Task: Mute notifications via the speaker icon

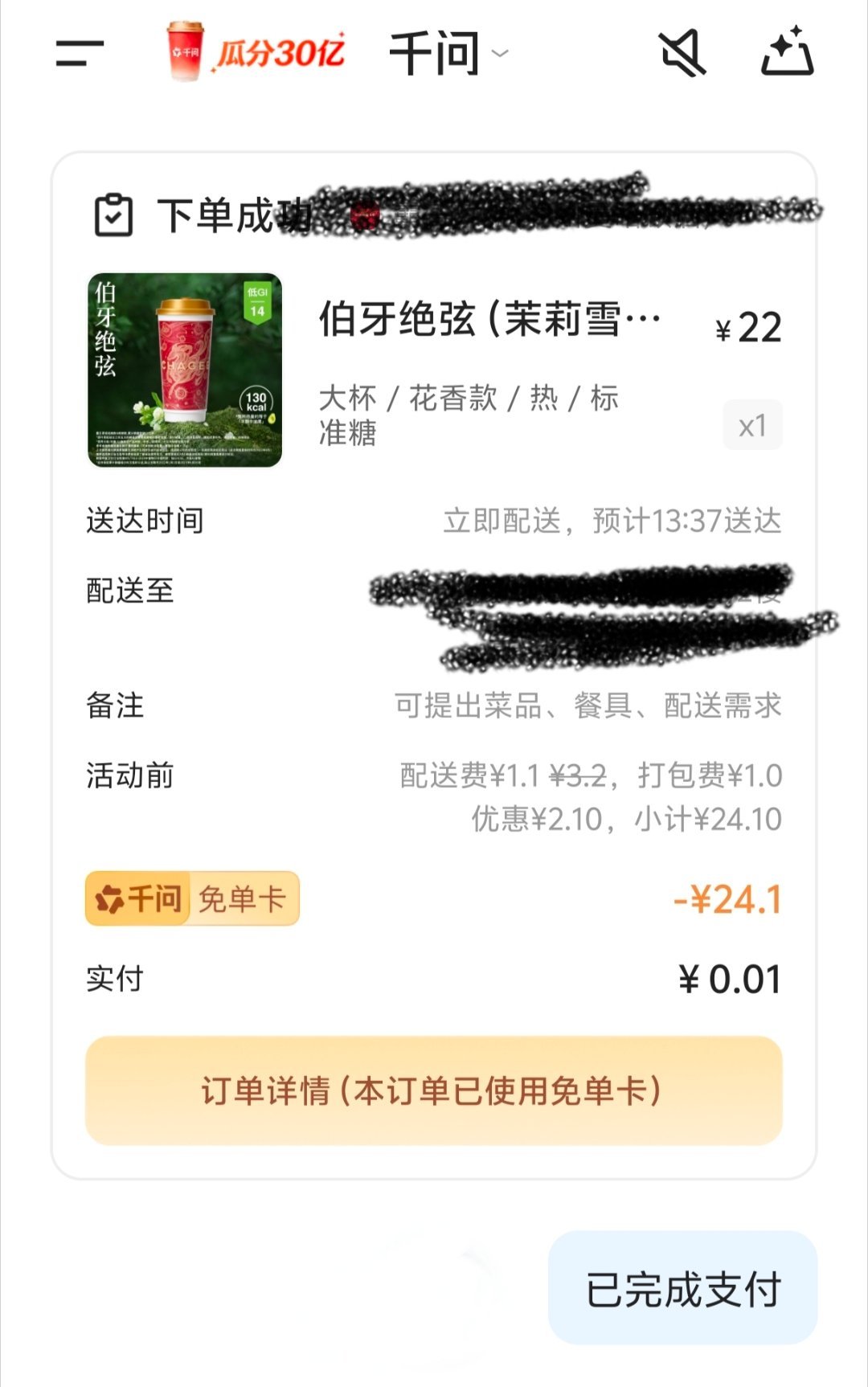Action: (682, 54)
